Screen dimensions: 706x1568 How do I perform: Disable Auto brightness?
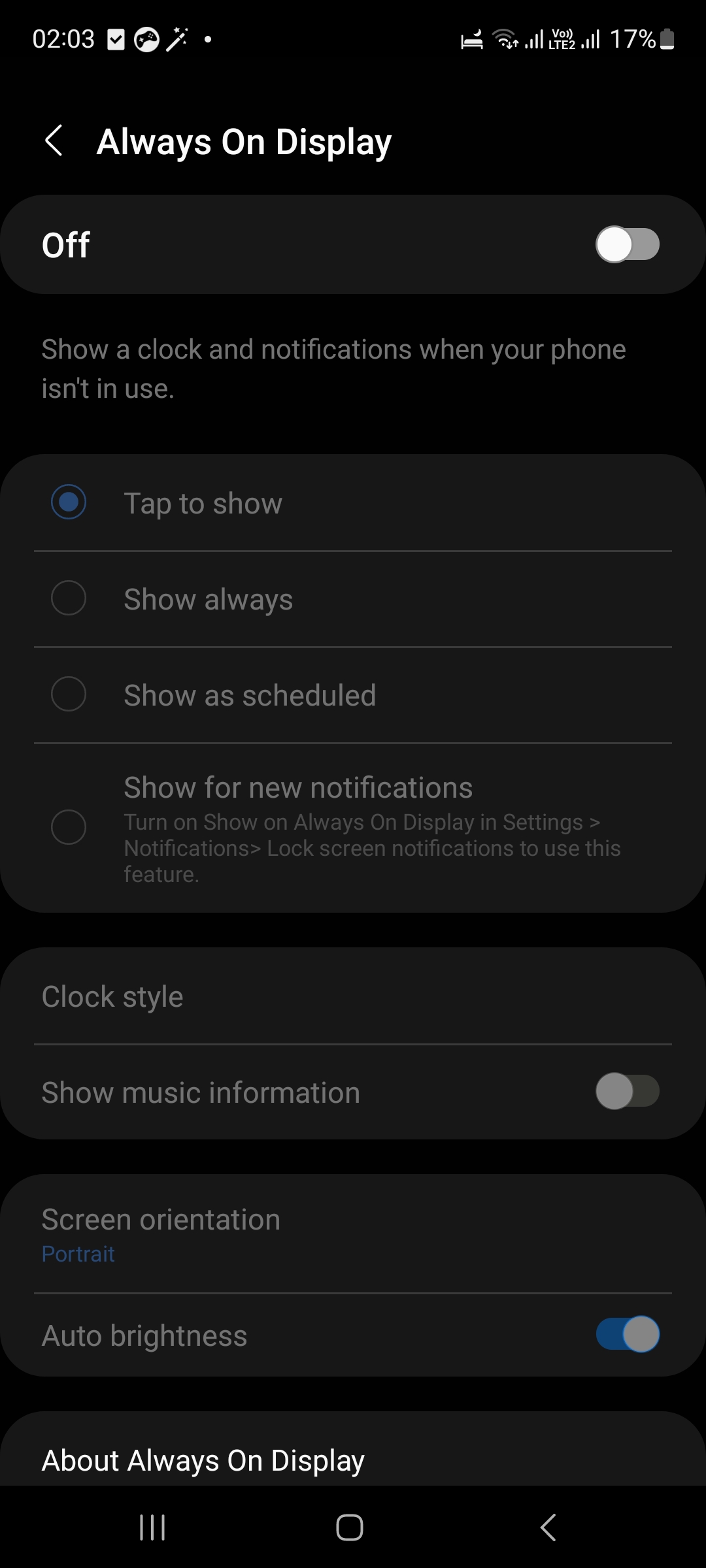click(x=629, y=1335)
